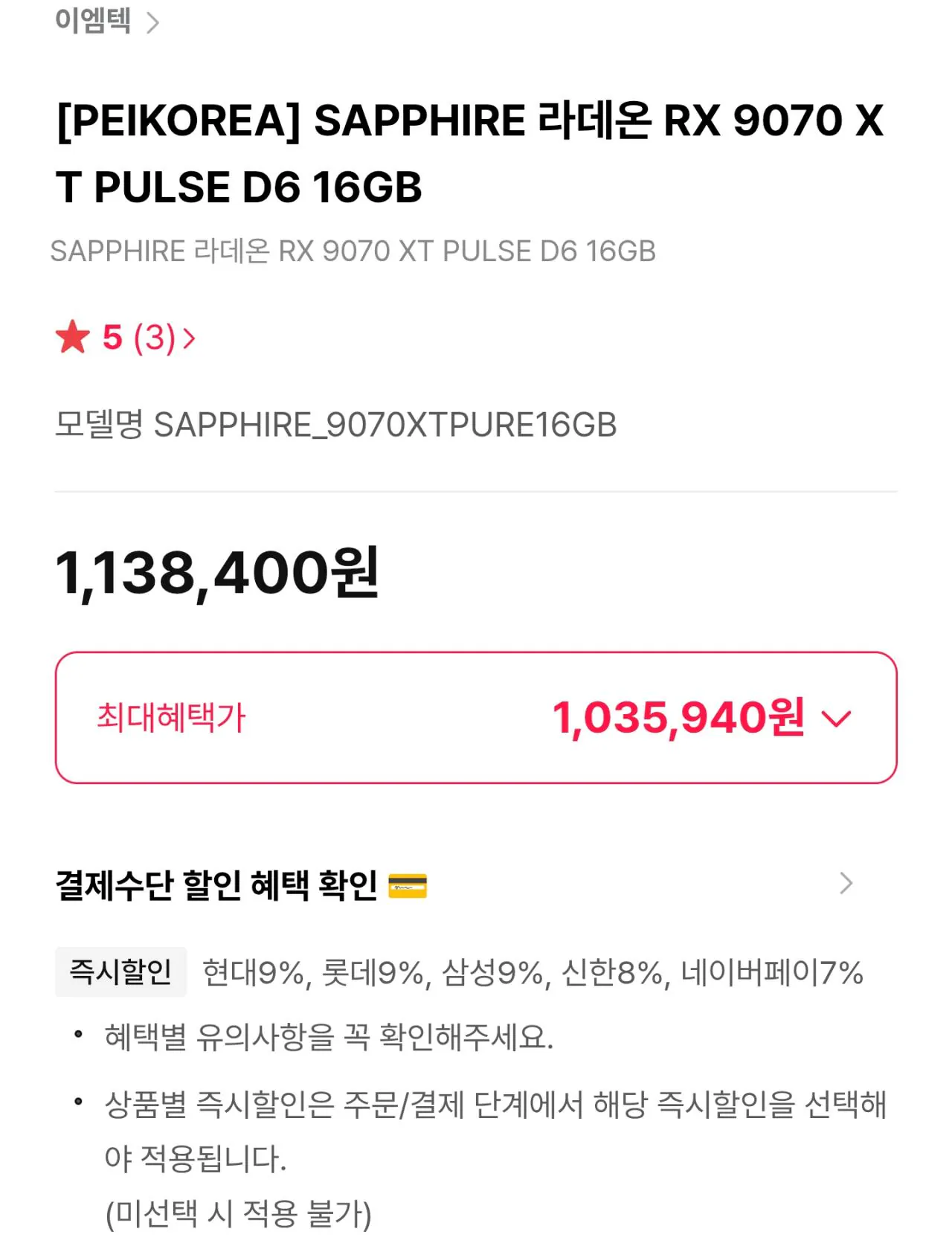The width and height of the screenshot is (952, 1249).
Task: Click the 결제수단 할인 혜택 확인 heading
Action: tap(216, 885)
